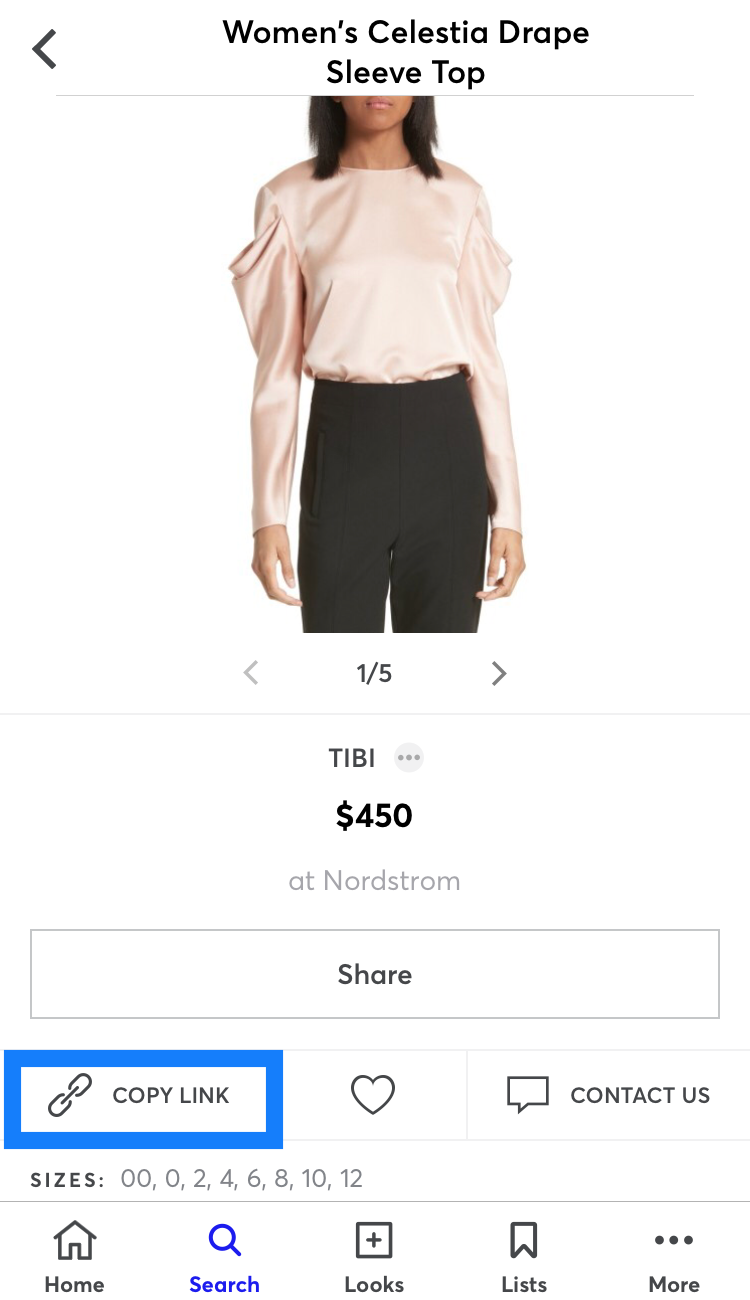
Task: Switch to the Home tab
Action: [x=74, y=1257]
